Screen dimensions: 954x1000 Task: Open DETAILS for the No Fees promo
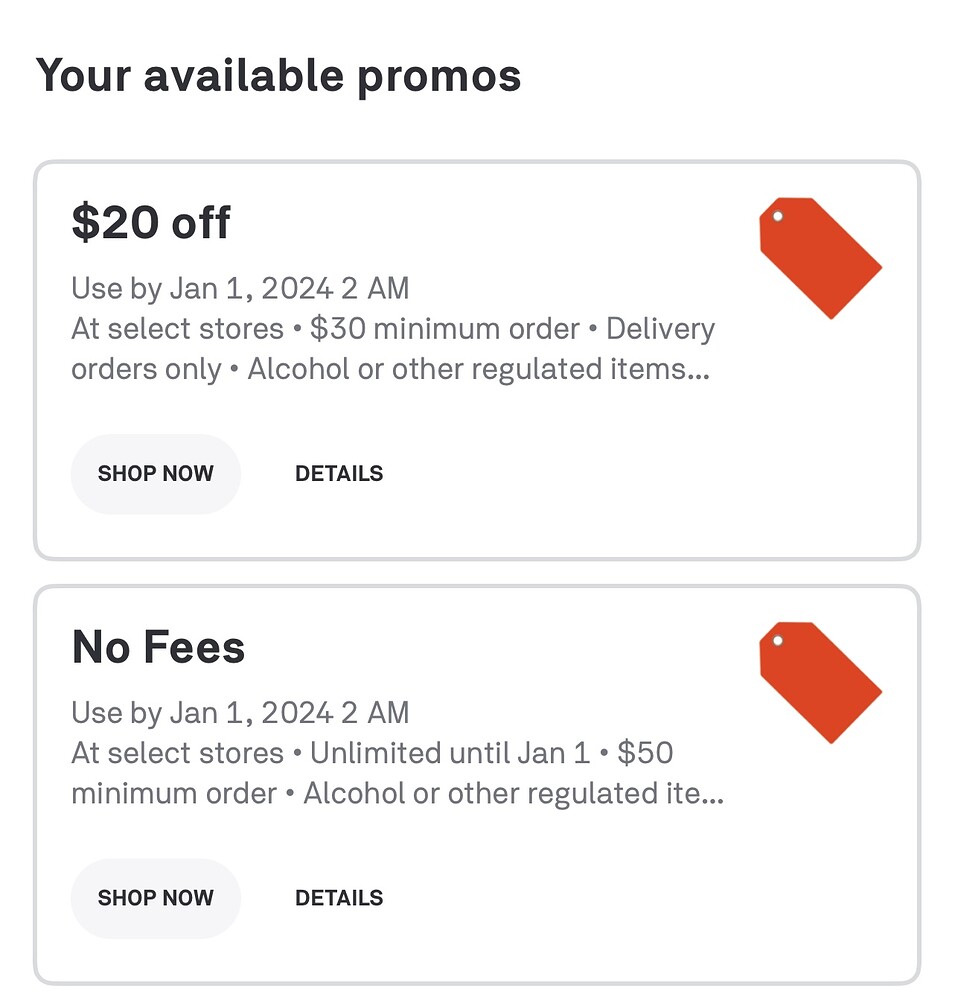[339, 898]
